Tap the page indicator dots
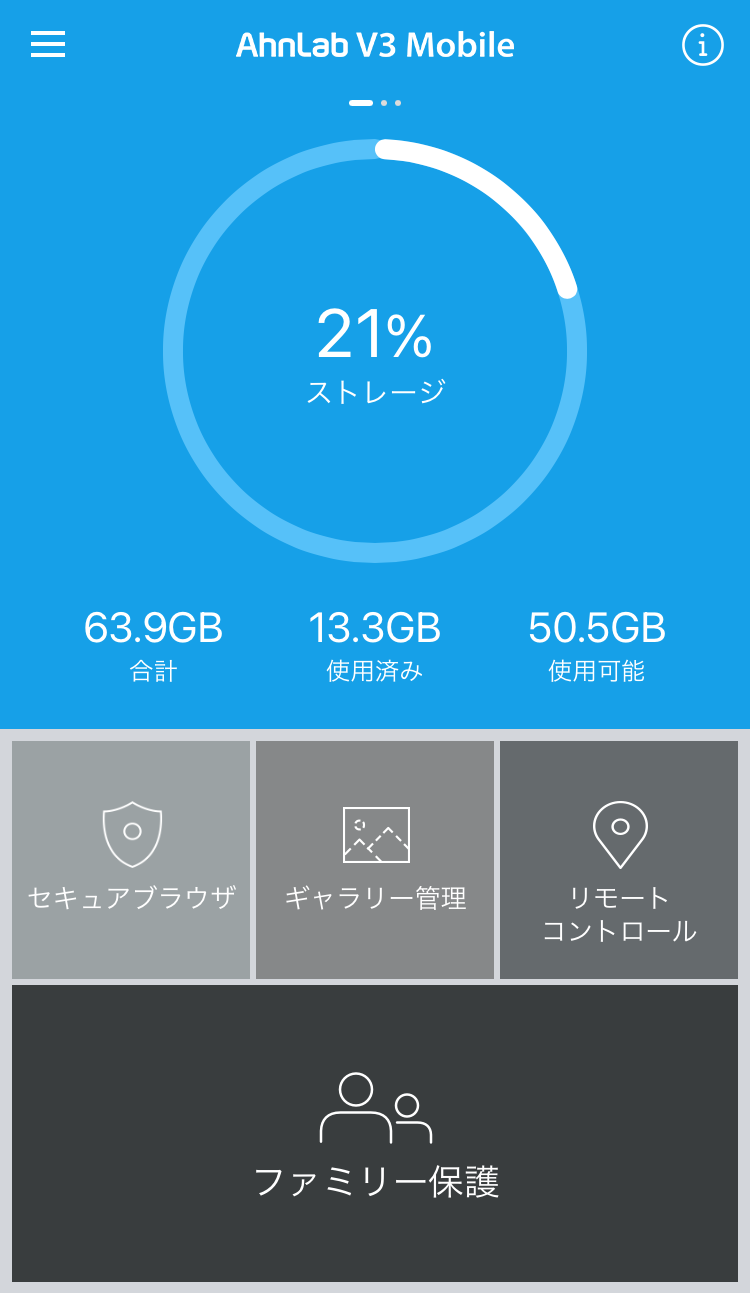Image resolution: width=750 pixels, height=1293 pixels. (x=375, y=103)
